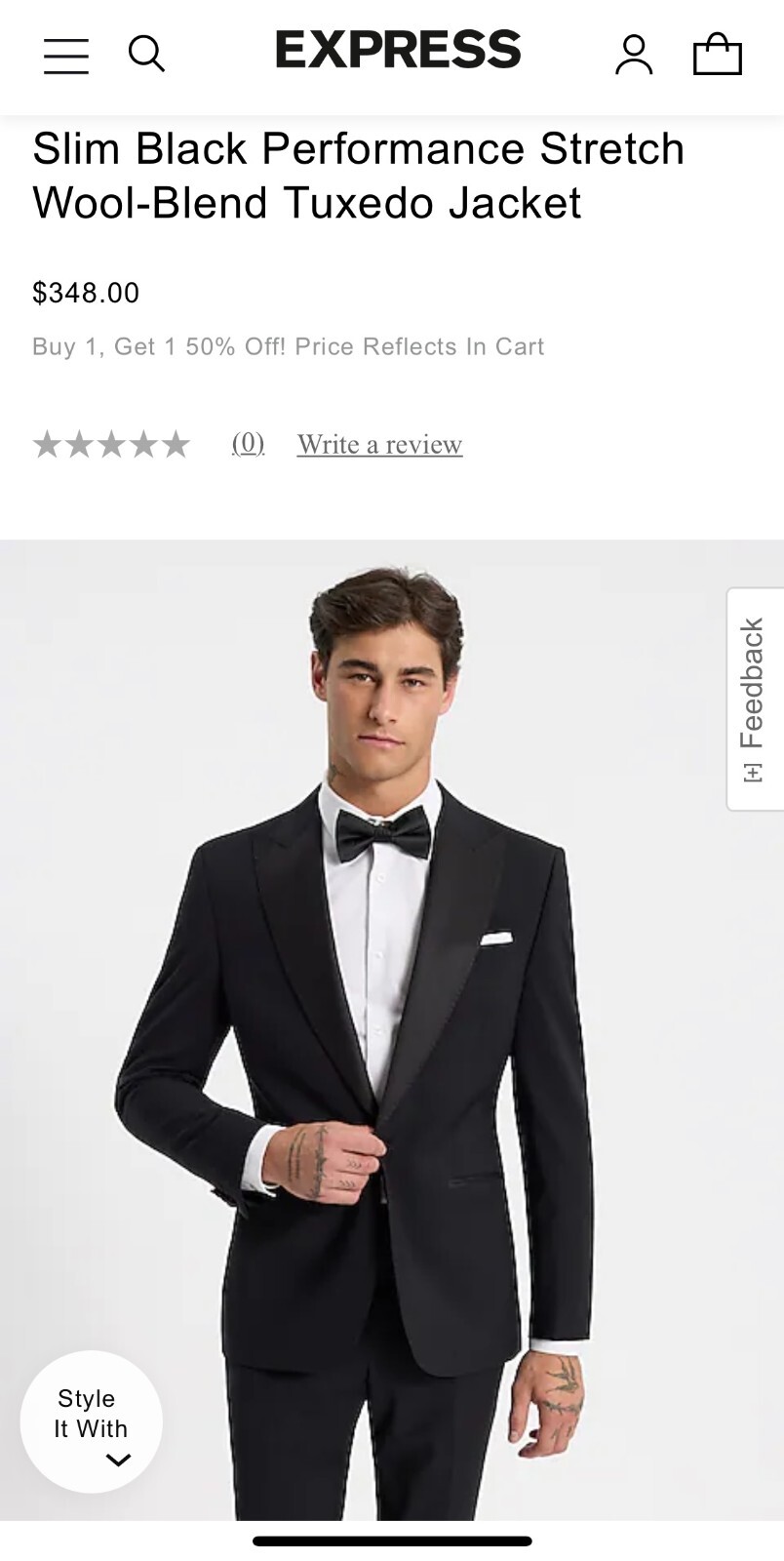Open the Feedback side tab
Viewport: 784px width, 1561px height.
pyautogui.click(x=754, y=699)
